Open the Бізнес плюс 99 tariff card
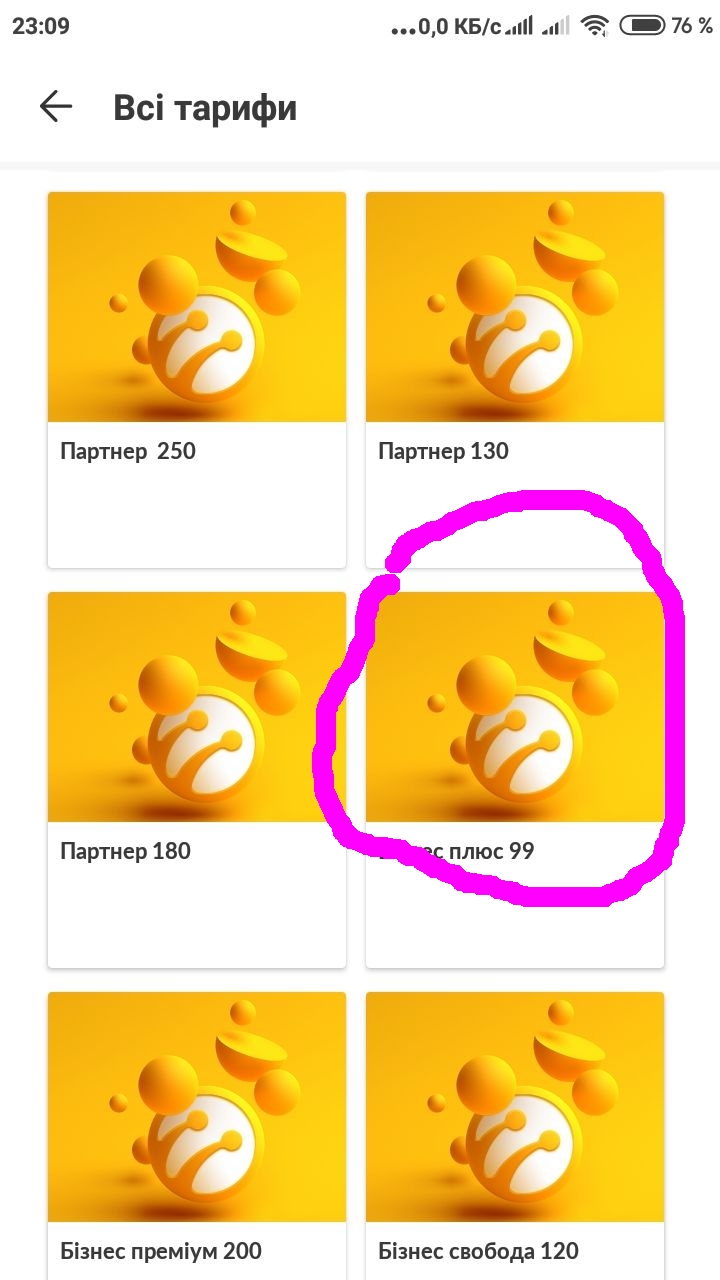 coord(515,780)
